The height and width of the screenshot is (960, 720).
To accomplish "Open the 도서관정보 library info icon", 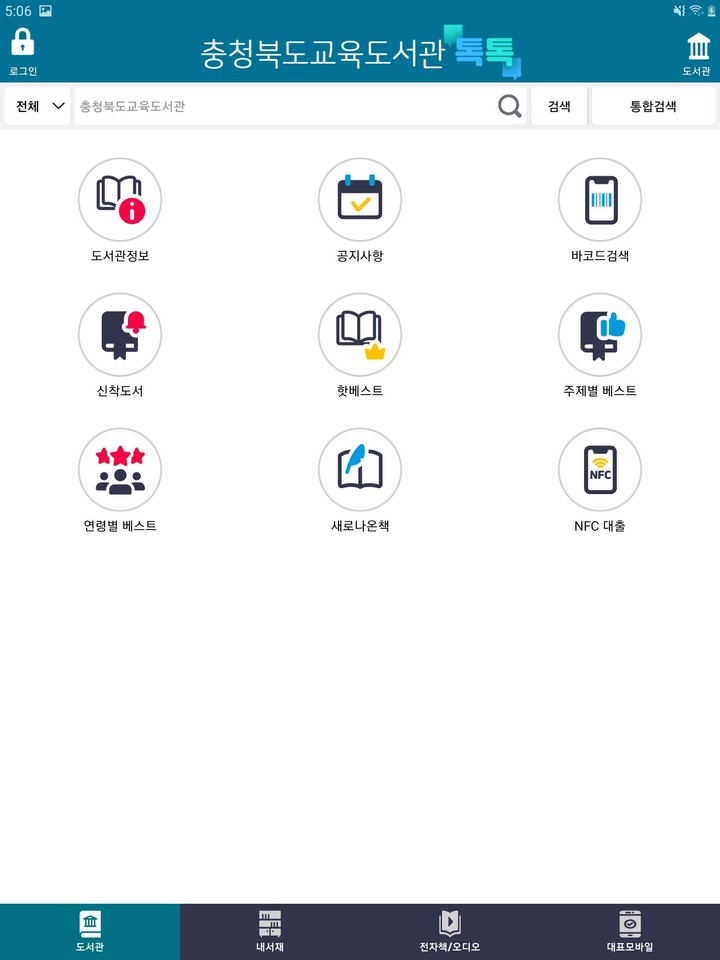I will pos(120,200).
